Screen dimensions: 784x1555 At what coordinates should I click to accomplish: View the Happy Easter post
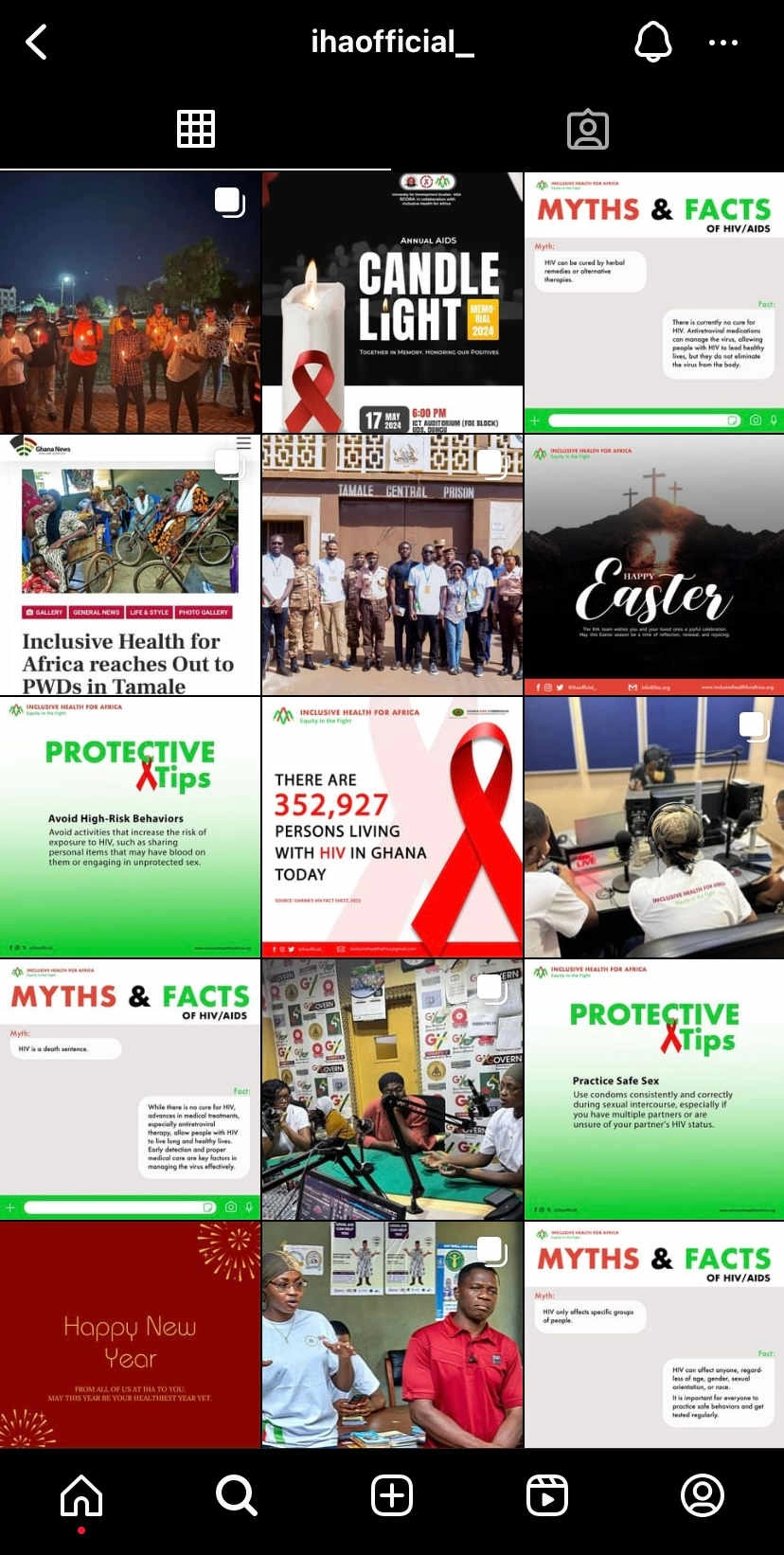click(654, 565)
